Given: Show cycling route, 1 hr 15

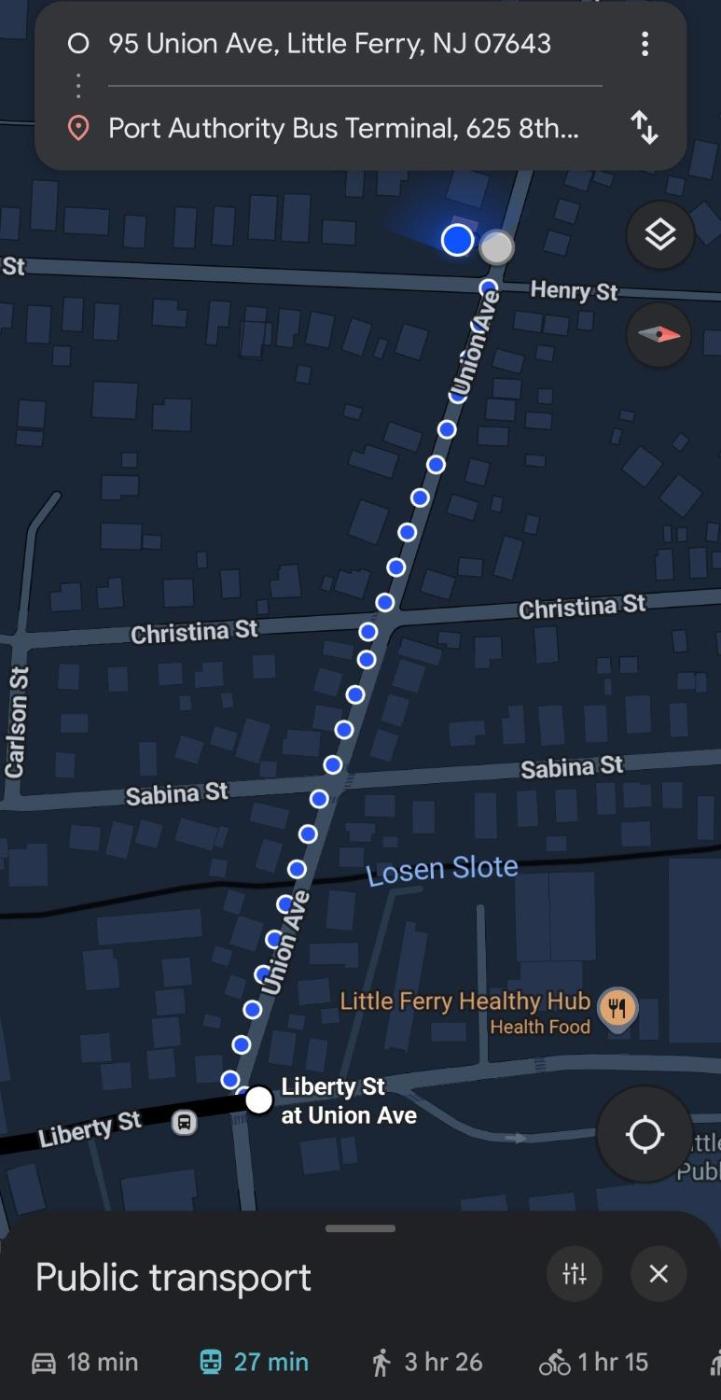Looking at the screenshot, I should 594,1362.
